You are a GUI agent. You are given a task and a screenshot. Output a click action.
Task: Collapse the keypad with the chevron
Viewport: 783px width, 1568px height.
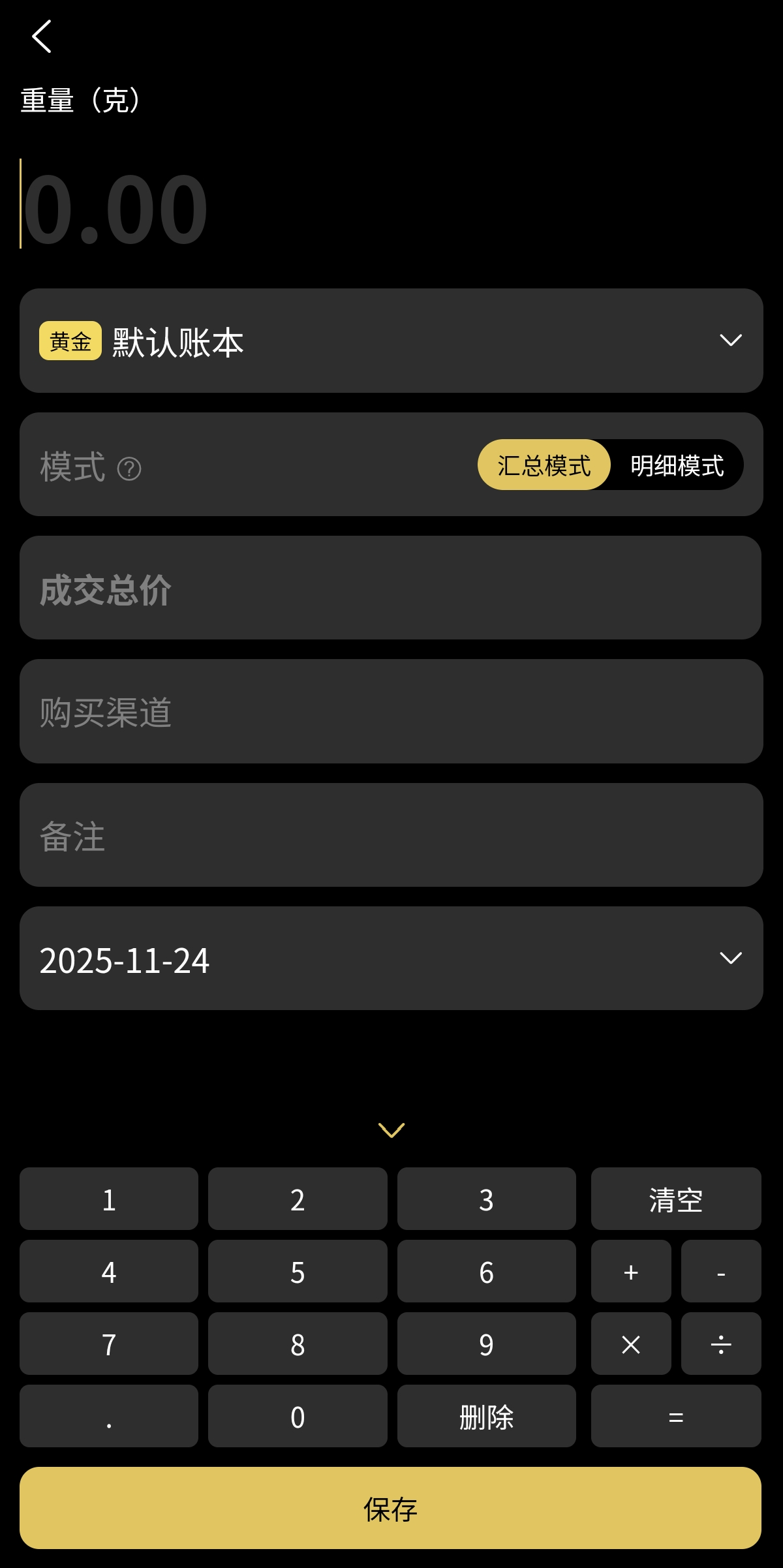coord(391,1129)
